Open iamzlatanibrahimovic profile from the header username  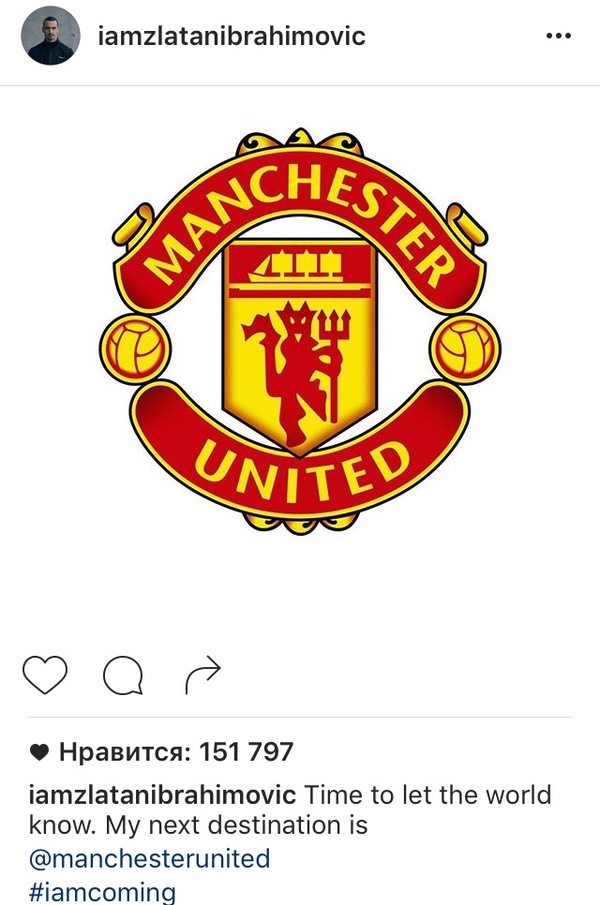click(232, 37)
